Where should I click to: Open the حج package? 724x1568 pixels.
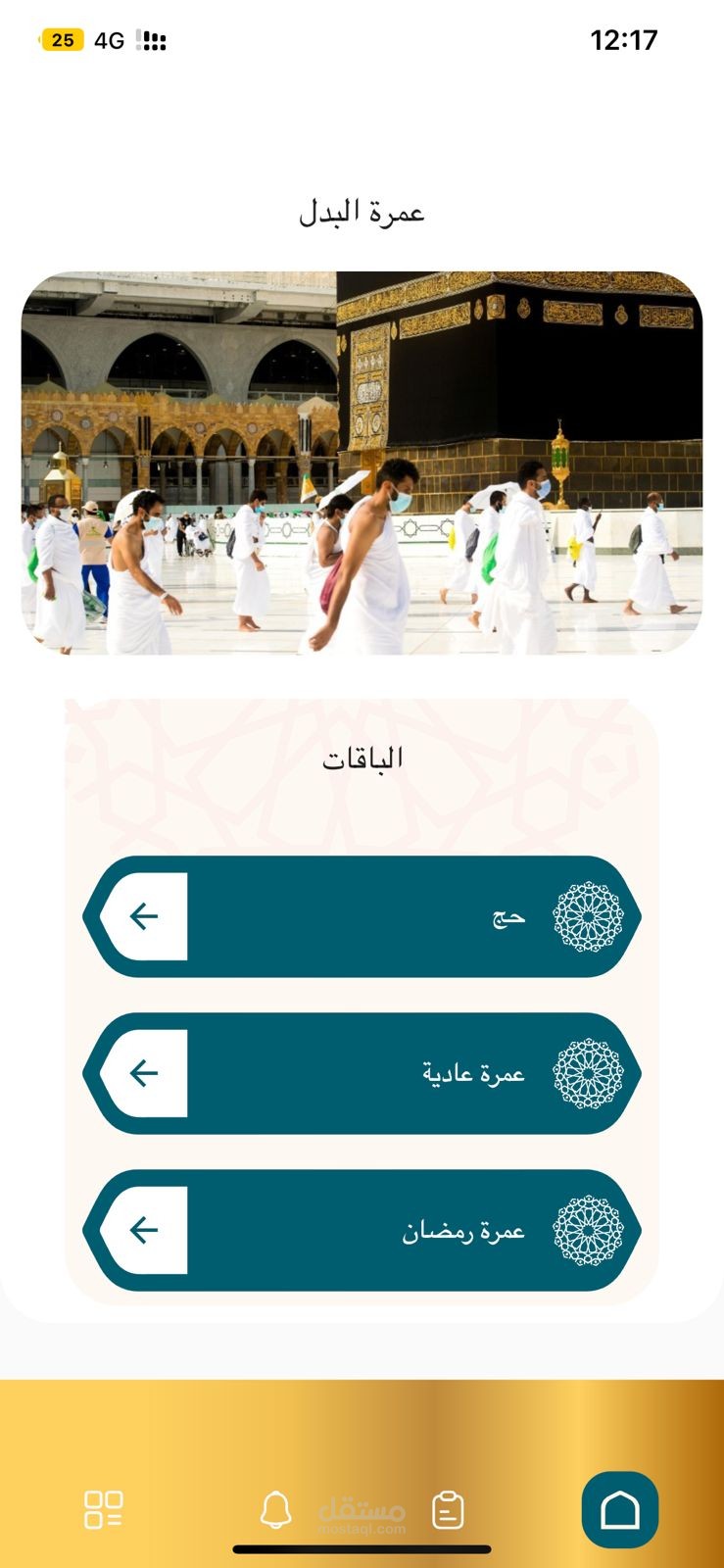click(362, 916)
